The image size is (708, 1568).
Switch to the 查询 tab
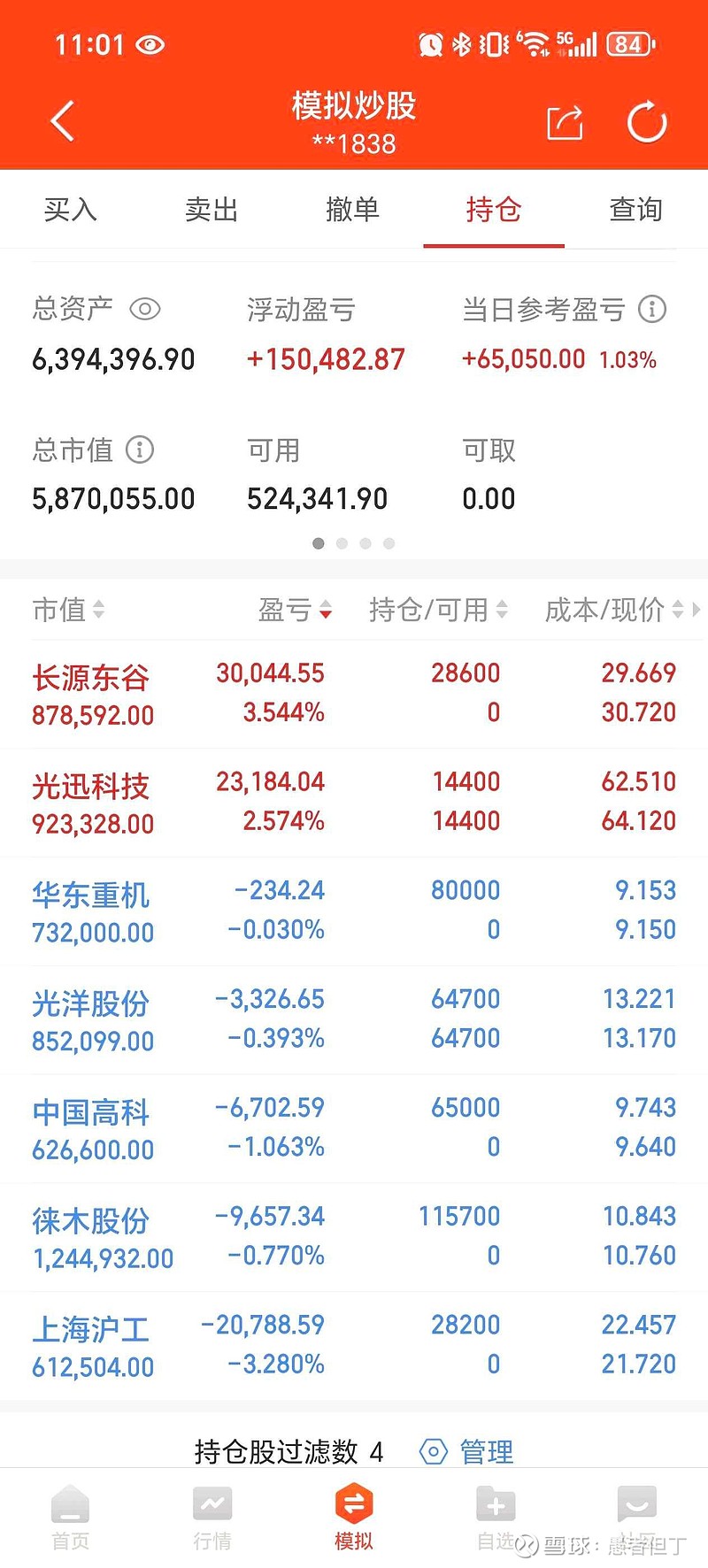point(635,210)
